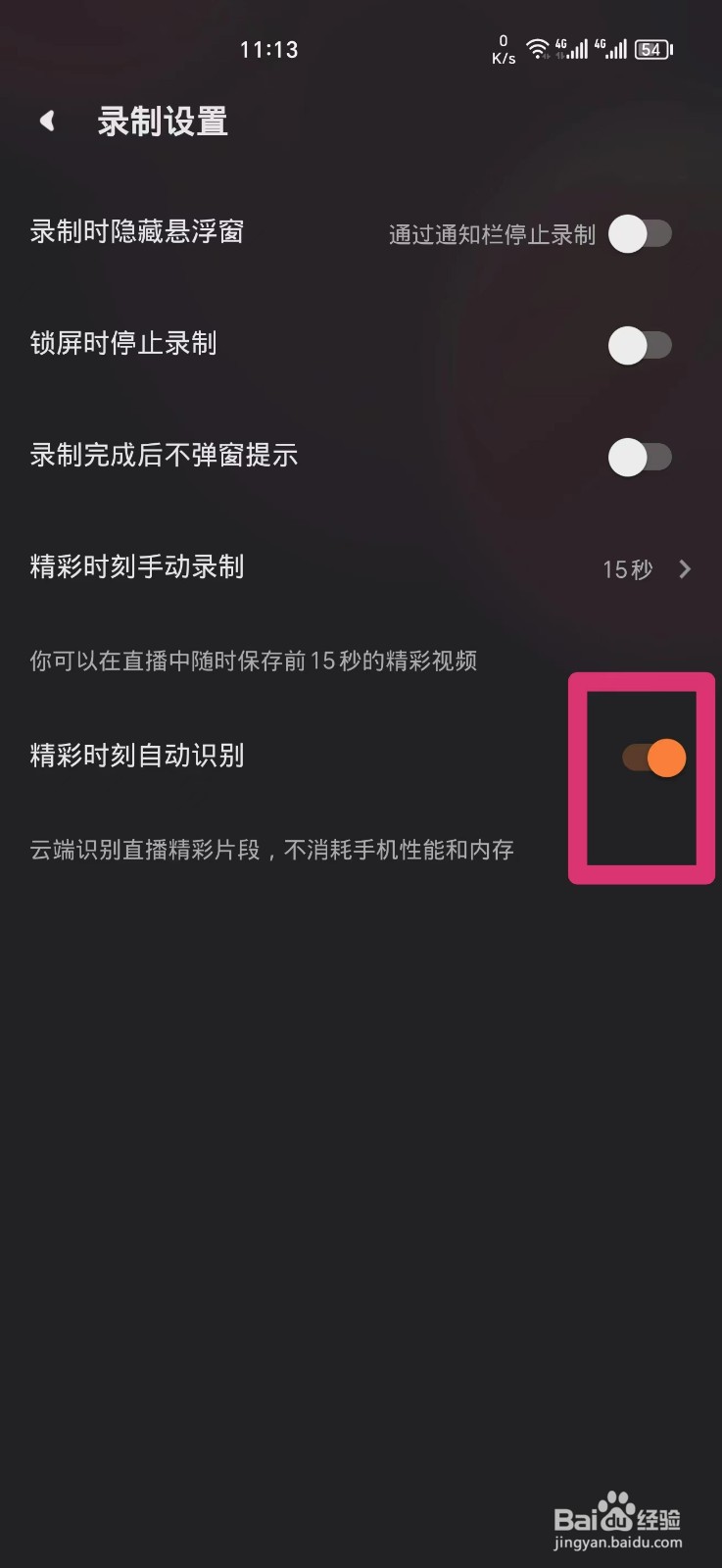Tap 通过通知栏停止录制 label

[492, 235]
